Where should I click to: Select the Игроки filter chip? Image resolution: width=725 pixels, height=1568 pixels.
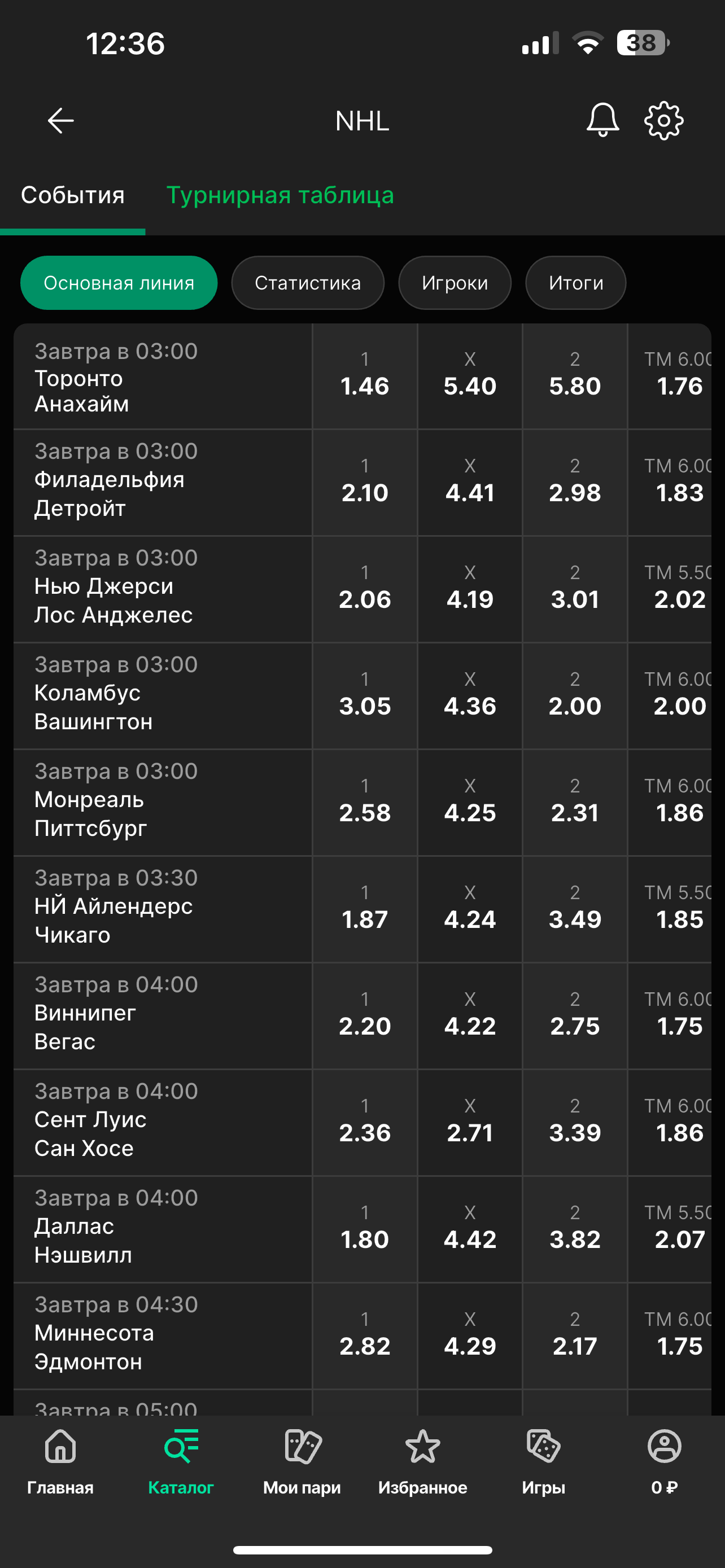455,283
